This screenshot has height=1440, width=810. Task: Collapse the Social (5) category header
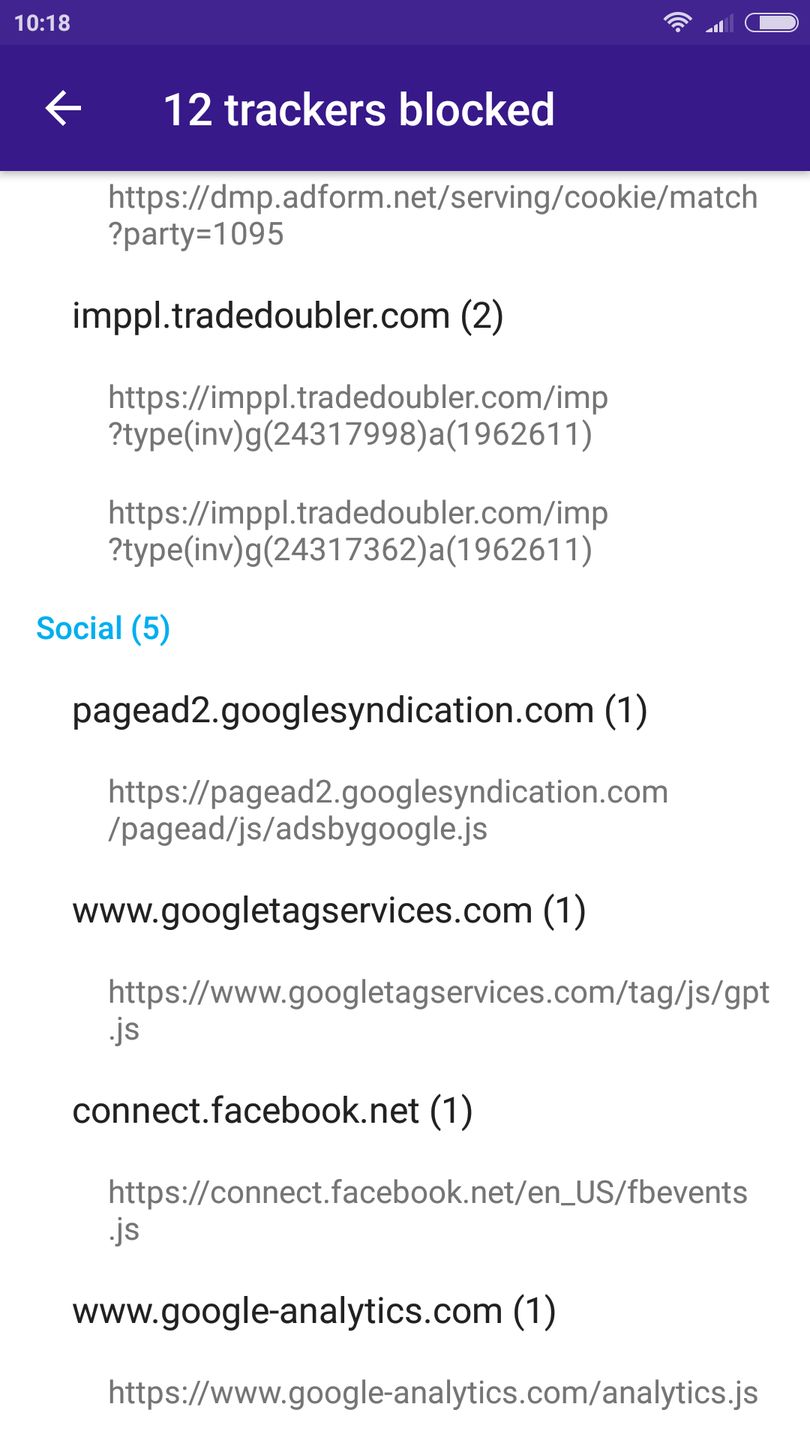pos(103,628)
